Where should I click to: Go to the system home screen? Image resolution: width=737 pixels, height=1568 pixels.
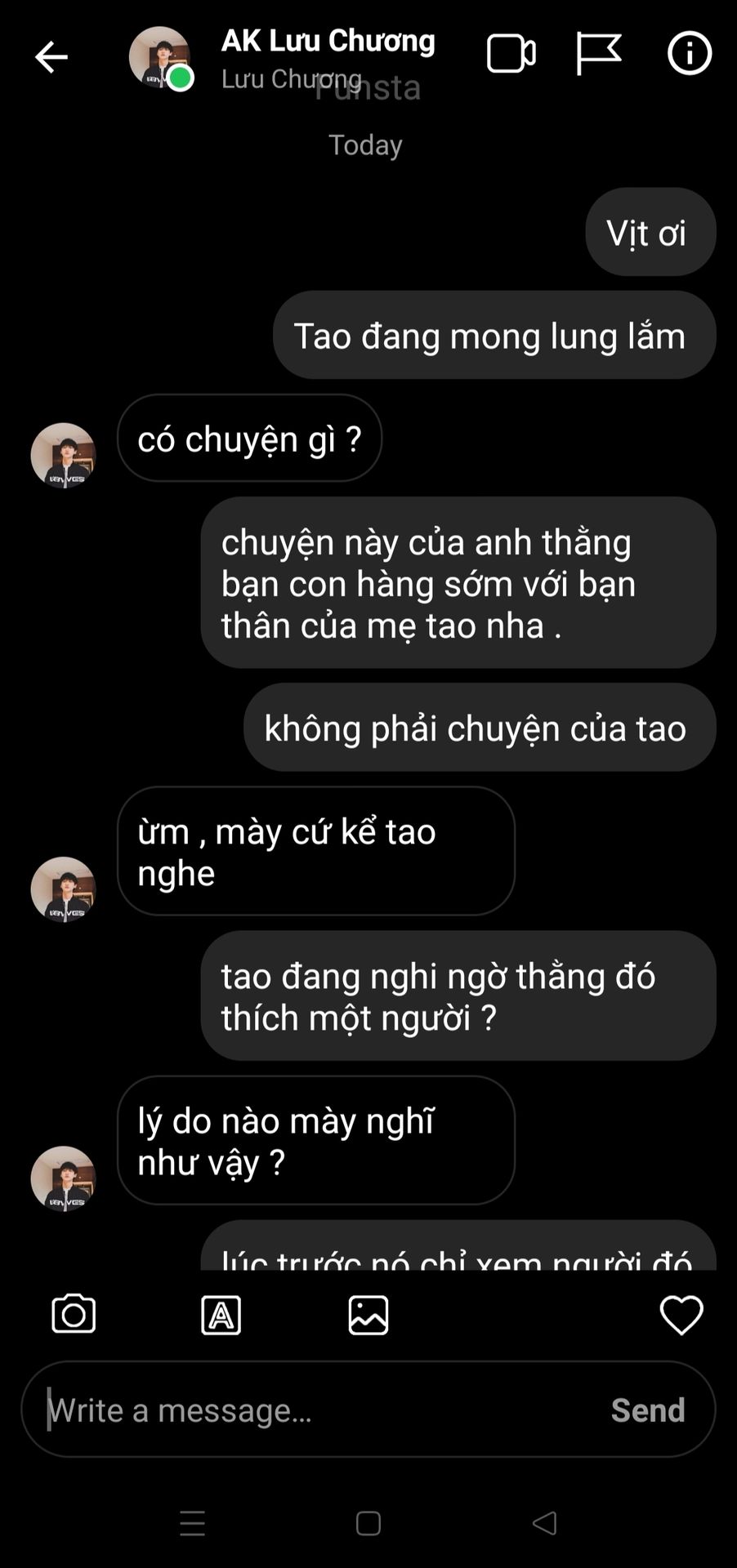(x=368, y=1523)
